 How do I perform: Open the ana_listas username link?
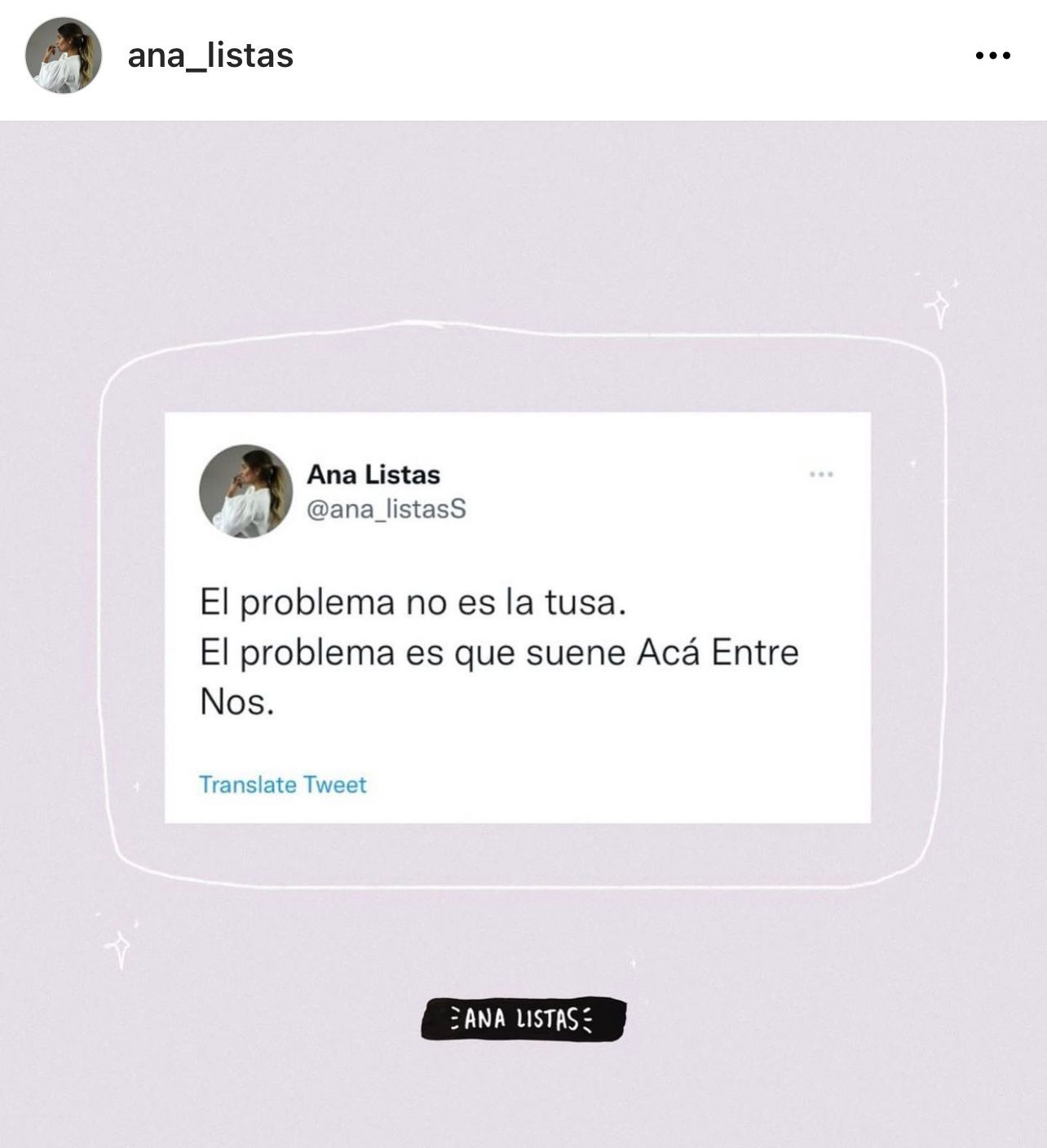210,55
